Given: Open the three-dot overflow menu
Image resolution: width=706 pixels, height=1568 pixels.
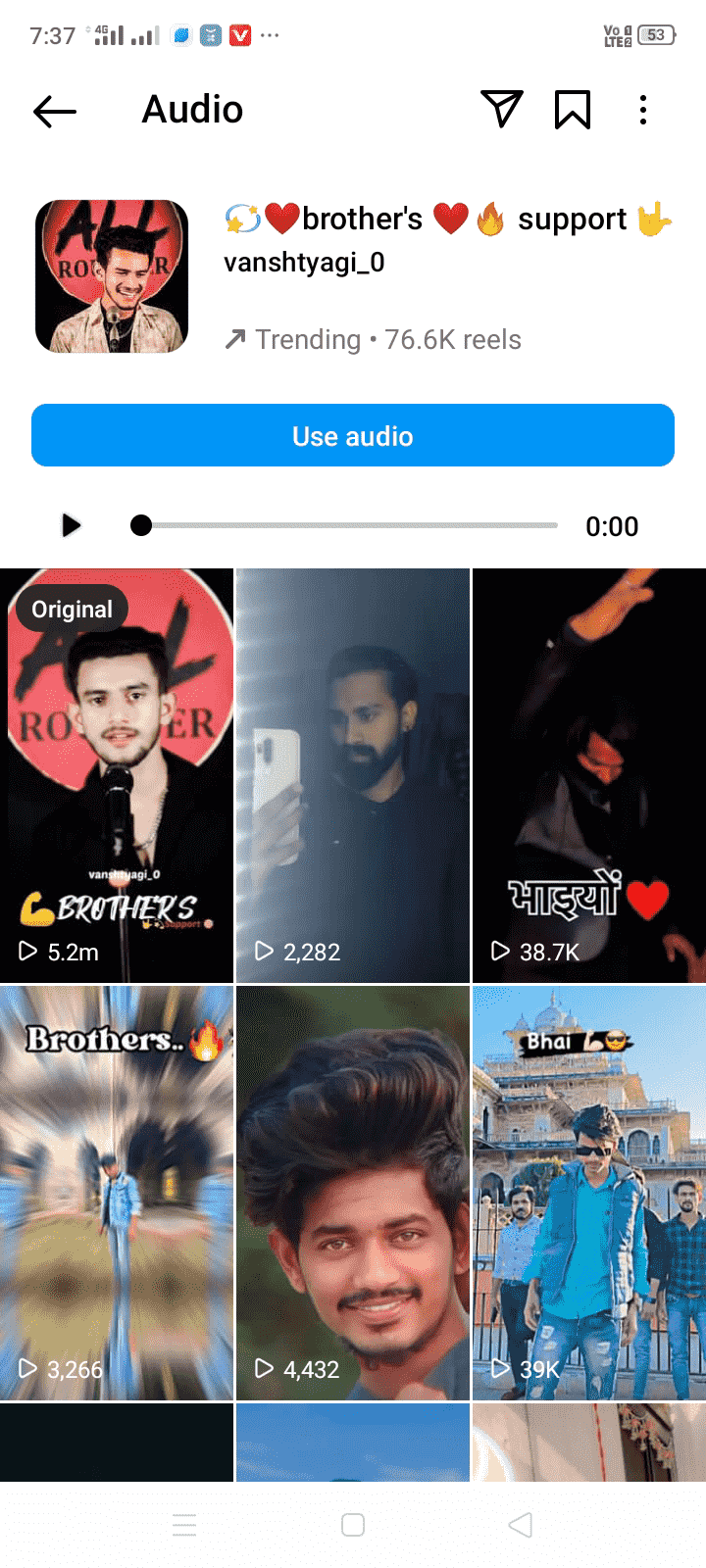Looking at the screenshot, I should pyautogui.click(x=643, y=110).
